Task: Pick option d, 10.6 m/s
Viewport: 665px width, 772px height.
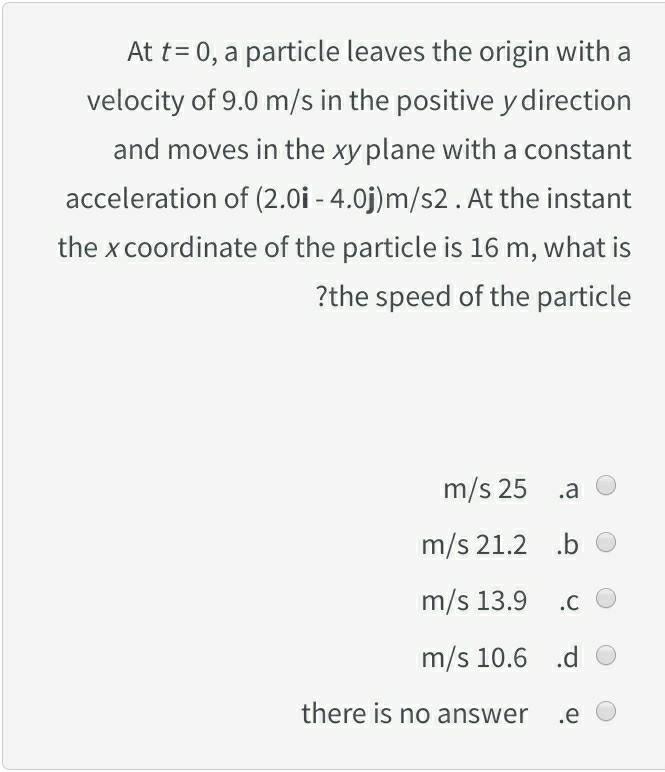Action: point(606,656)
